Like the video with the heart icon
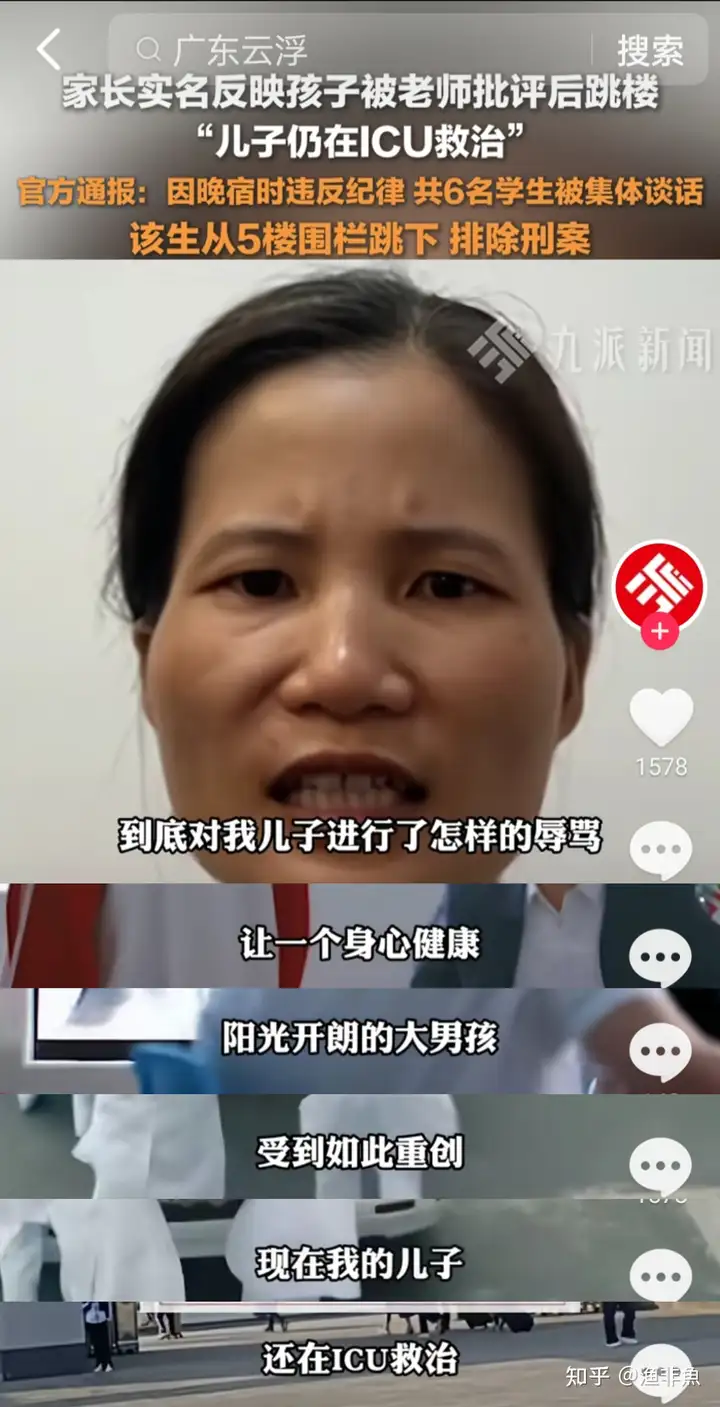 [661, 718]
